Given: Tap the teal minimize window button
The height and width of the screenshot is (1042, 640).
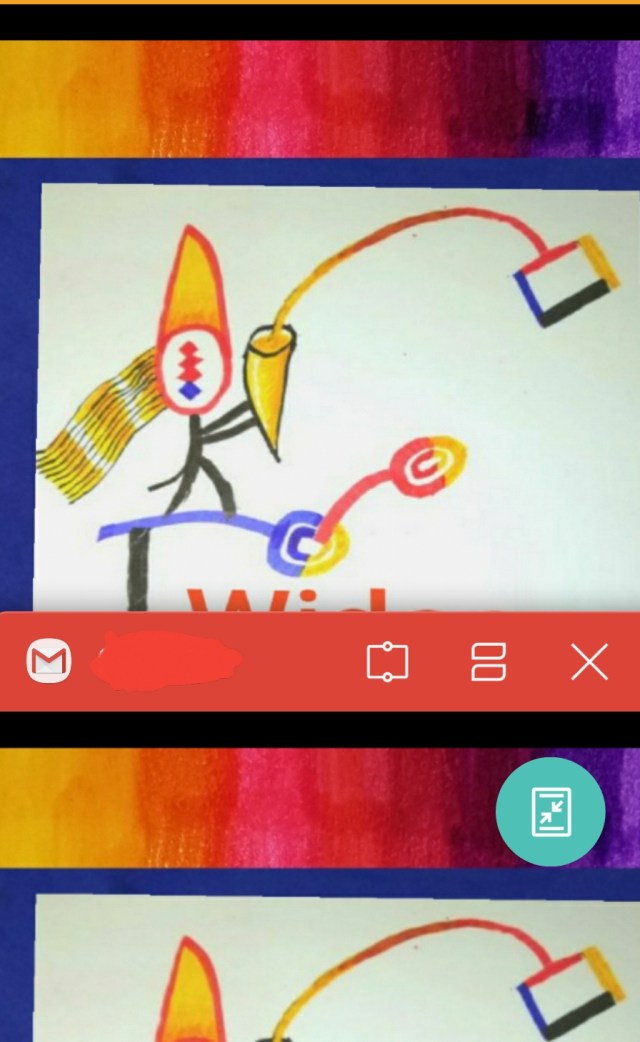Looking at the screenshot, I should [x=550, y=810].
